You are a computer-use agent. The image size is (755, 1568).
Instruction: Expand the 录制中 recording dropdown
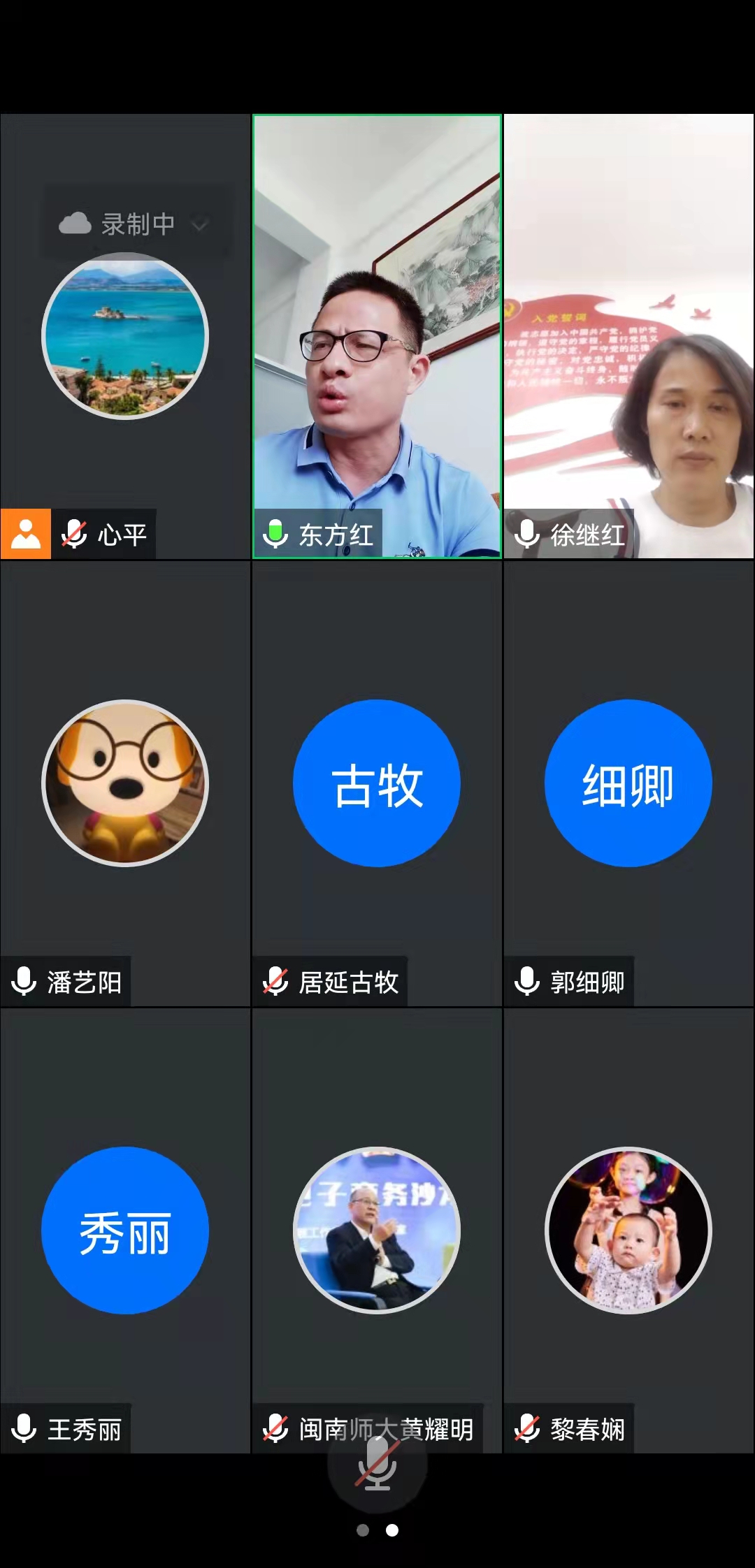click(x=199, y=224)
